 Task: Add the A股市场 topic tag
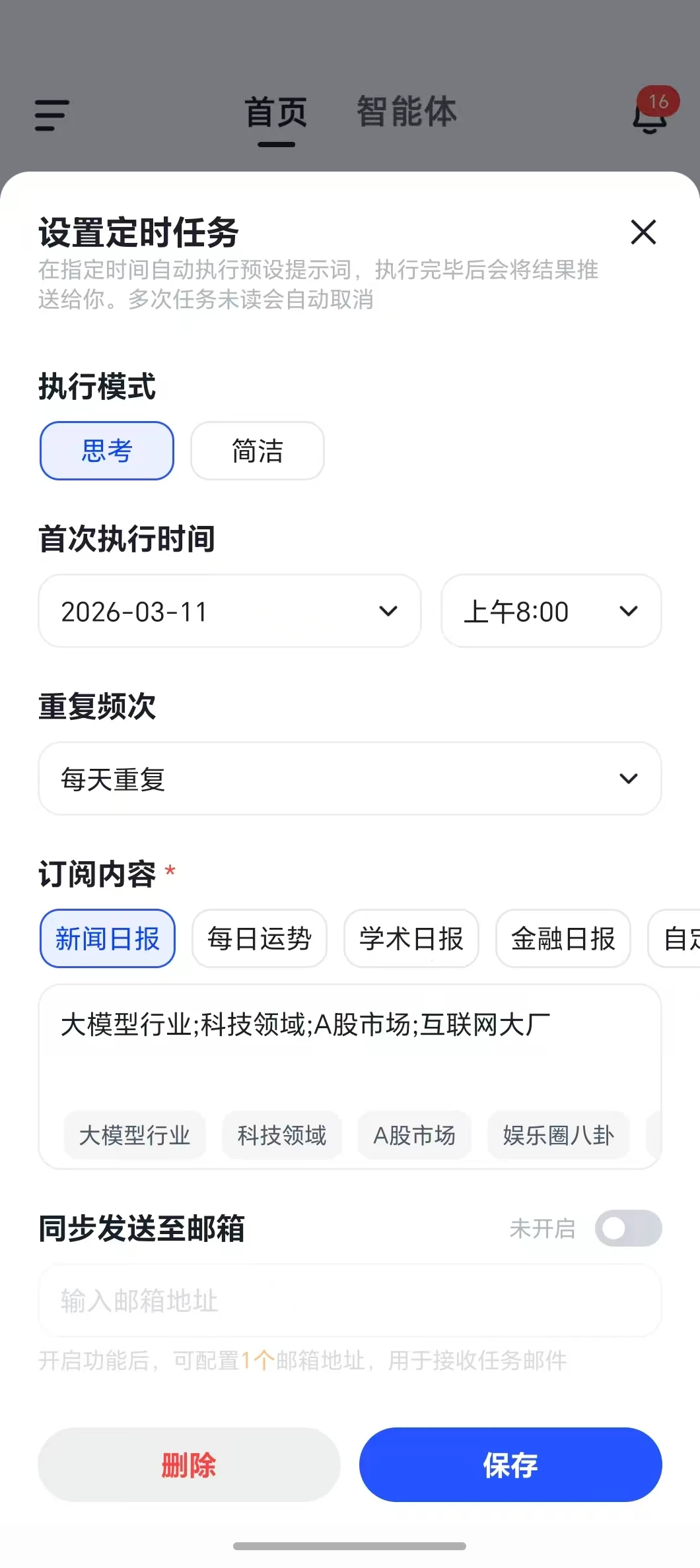[414, 1135]
